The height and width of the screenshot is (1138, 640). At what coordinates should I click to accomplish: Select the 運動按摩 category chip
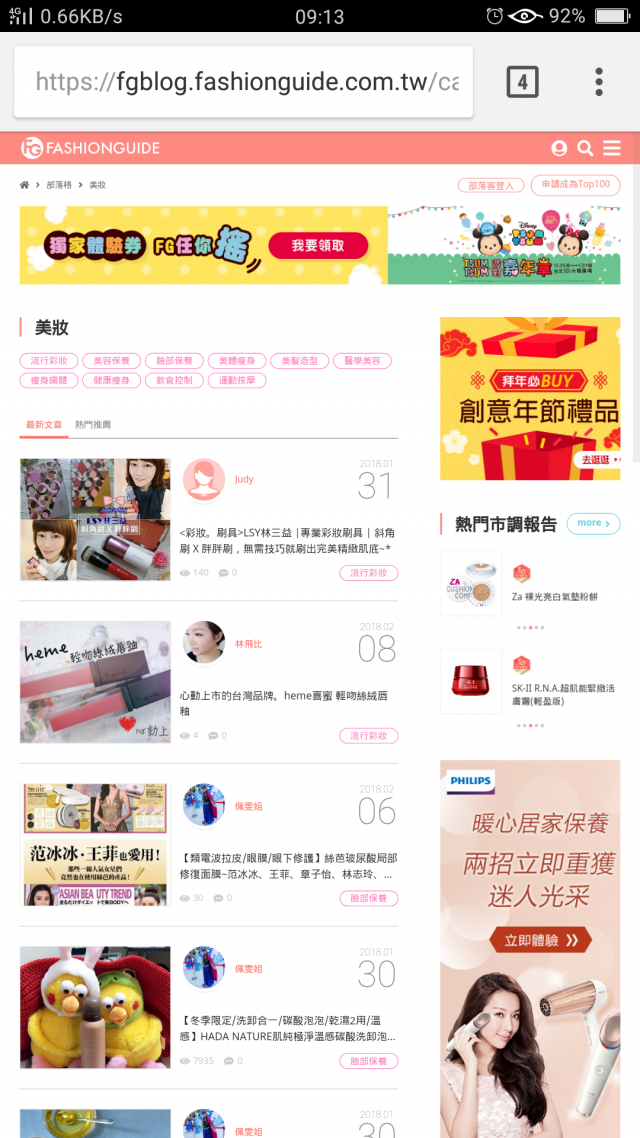coord(235,380)
